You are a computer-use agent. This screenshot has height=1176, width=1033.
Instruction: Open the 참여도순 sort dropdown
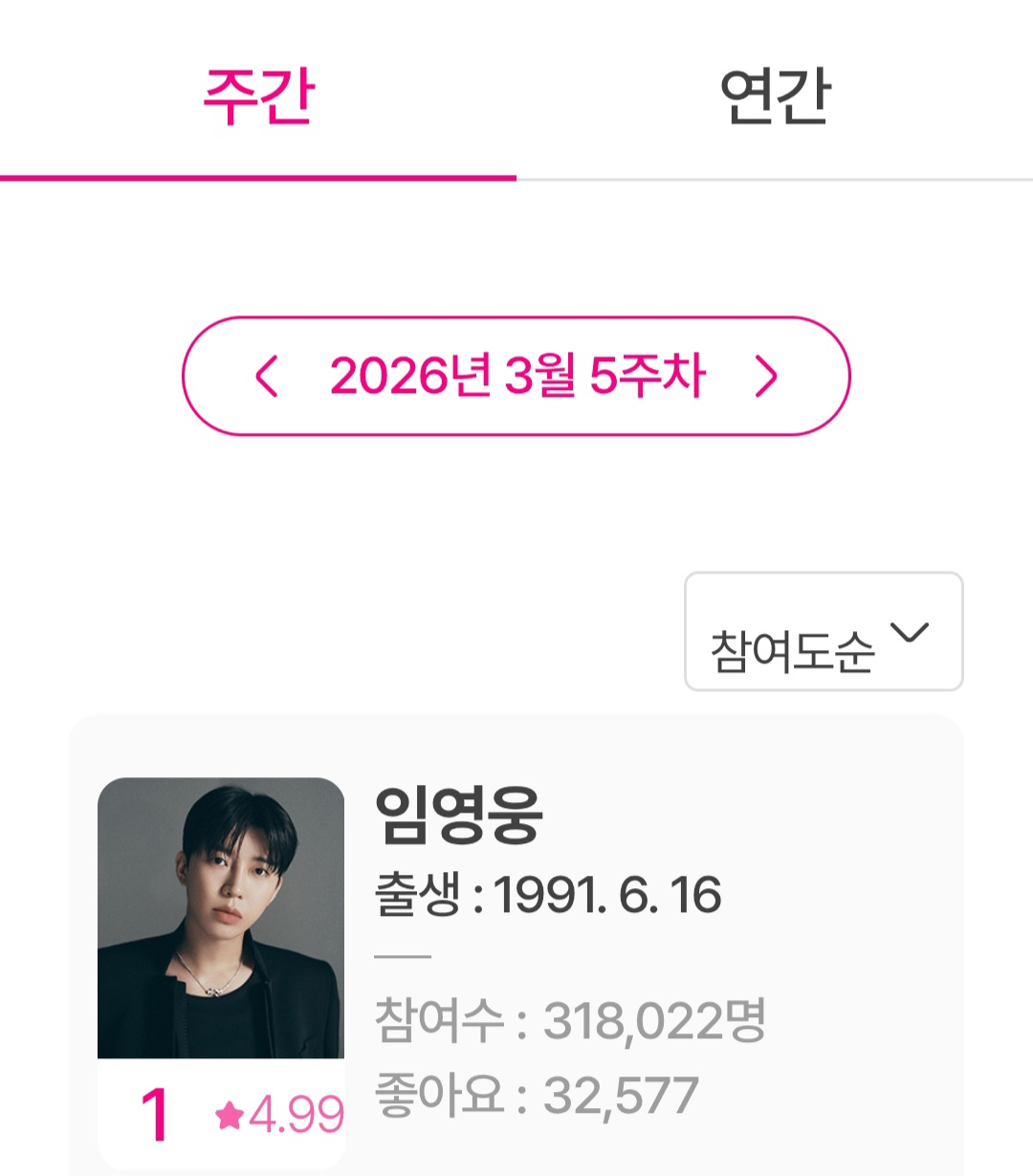tap(823, 632)
